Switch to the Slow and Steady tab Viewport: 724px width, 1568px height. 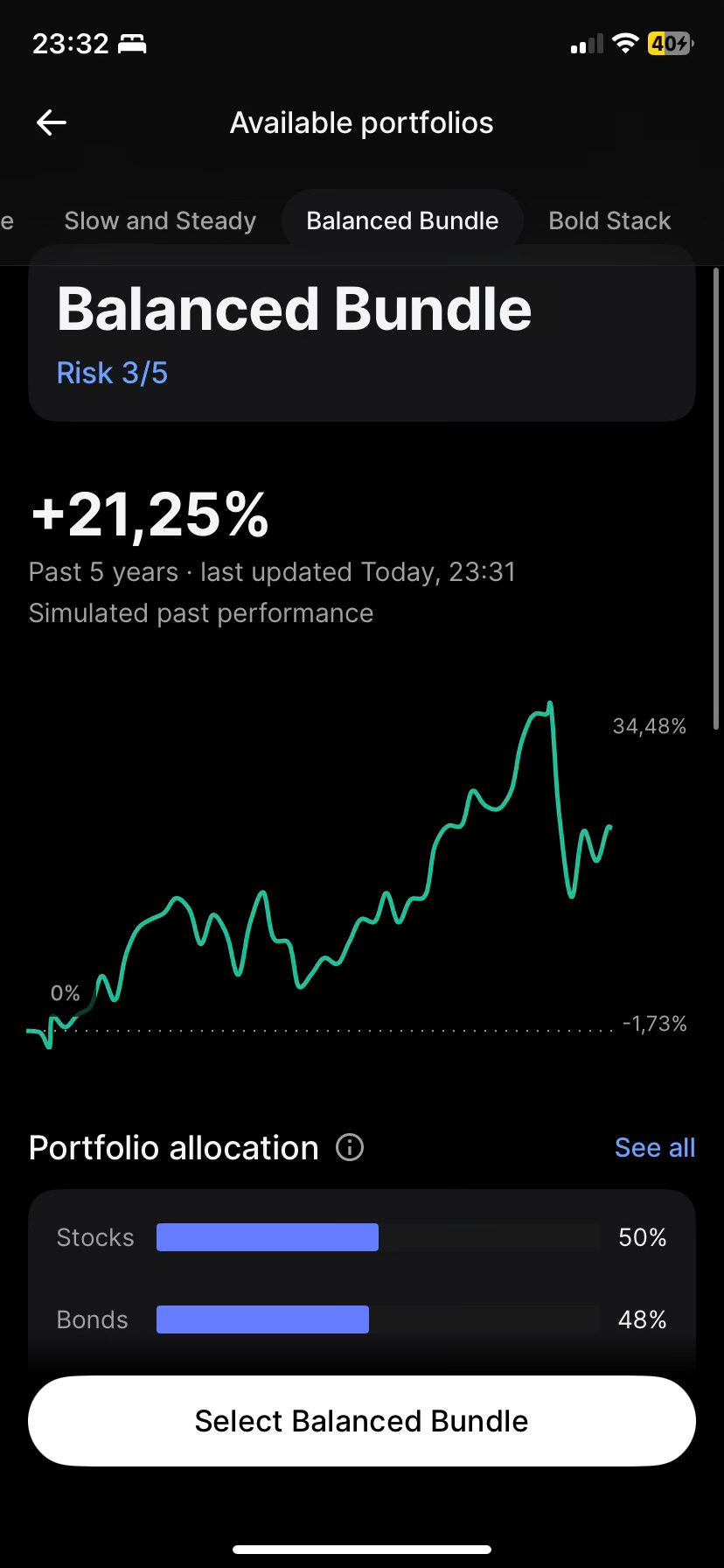click(x=160, y=220)
